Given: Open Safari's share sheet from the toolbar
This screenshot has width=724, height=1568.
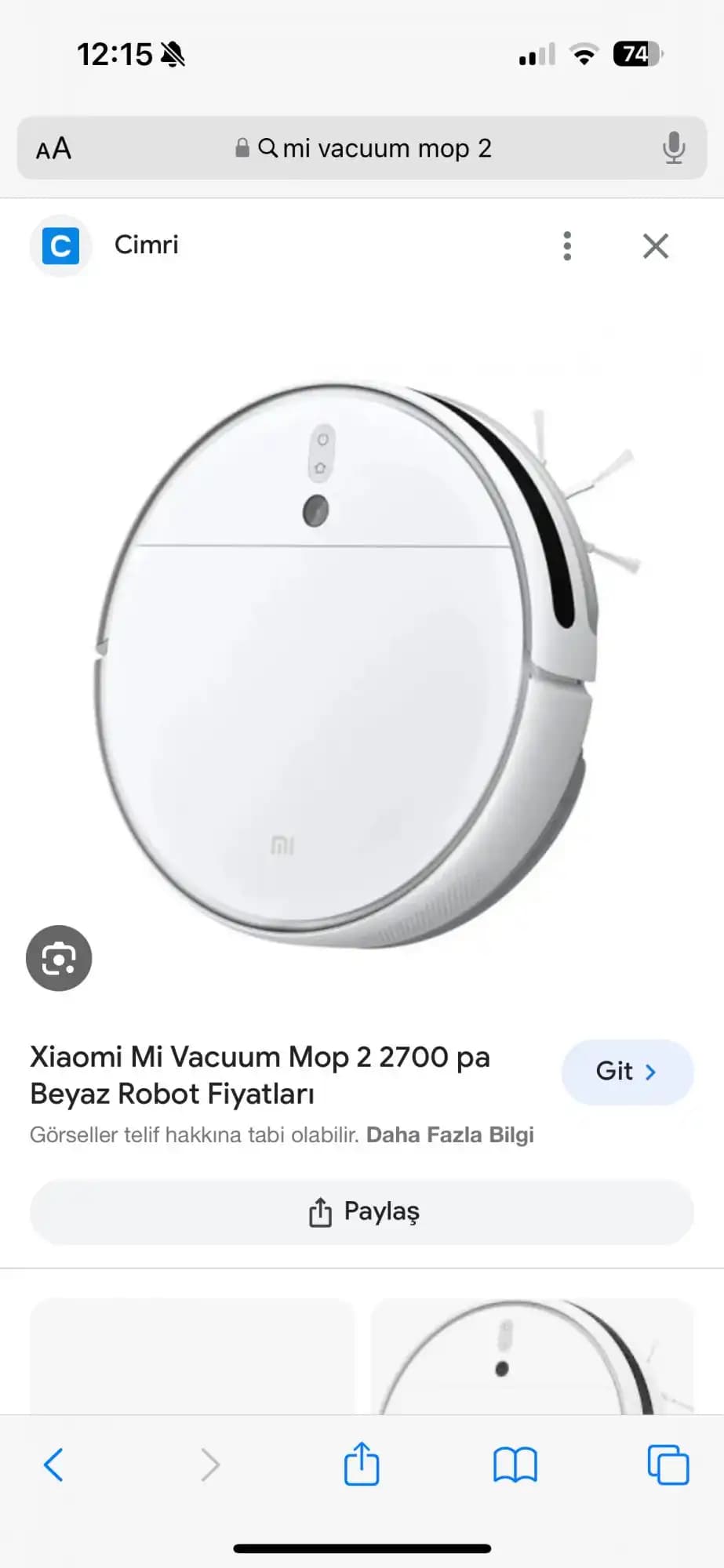Looking at the screenshot, I should pos(362,1465).
